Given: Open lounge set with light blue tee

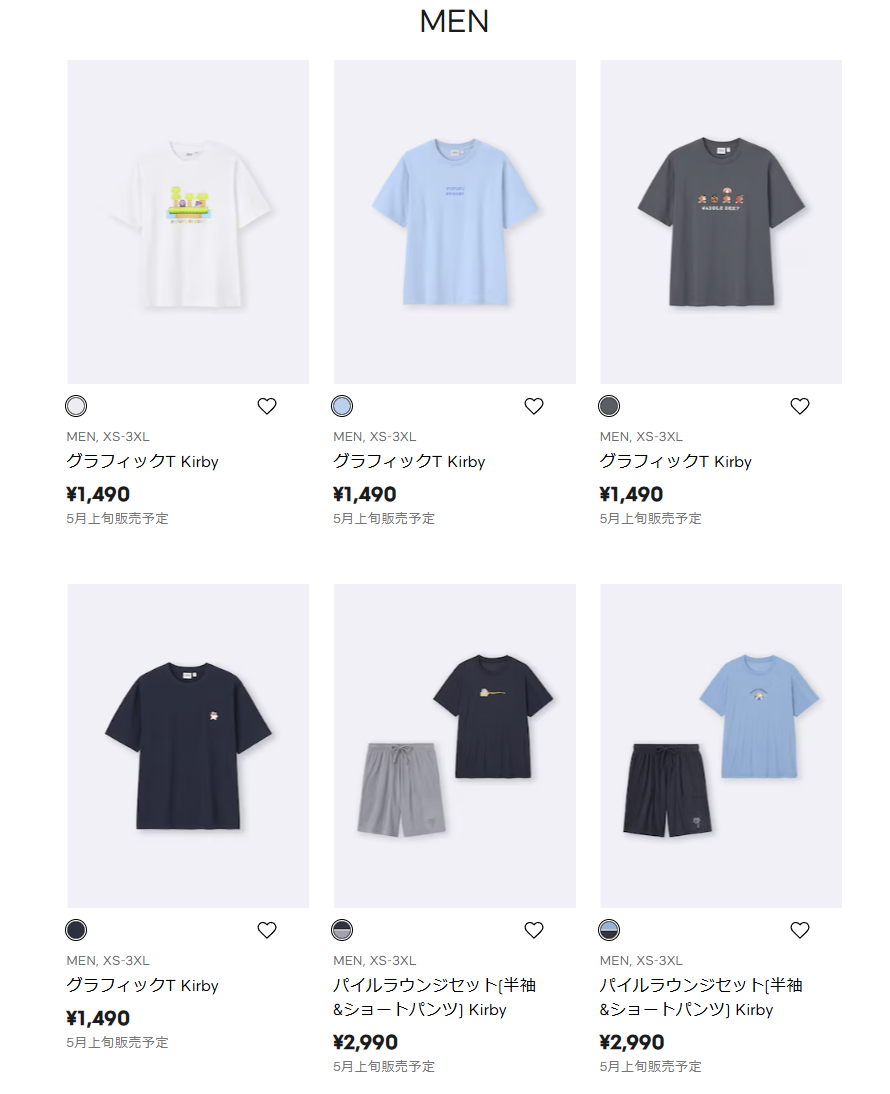Looking at the screenshot, I should pyautogui.click(x=720, y=746).
